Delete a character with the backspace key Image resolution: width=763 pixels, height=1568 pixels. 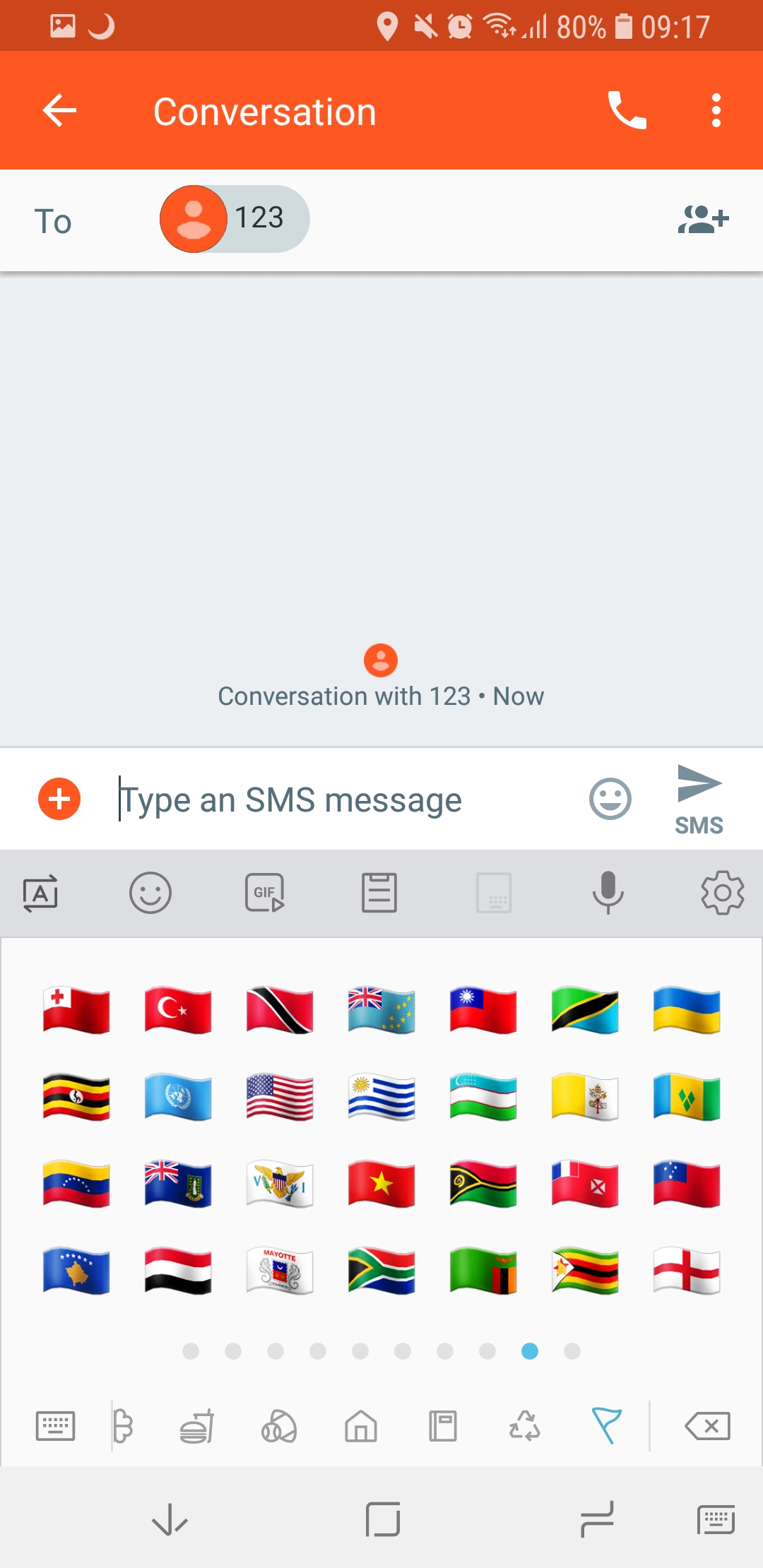pyautogui.click(x=708, y=1426)
